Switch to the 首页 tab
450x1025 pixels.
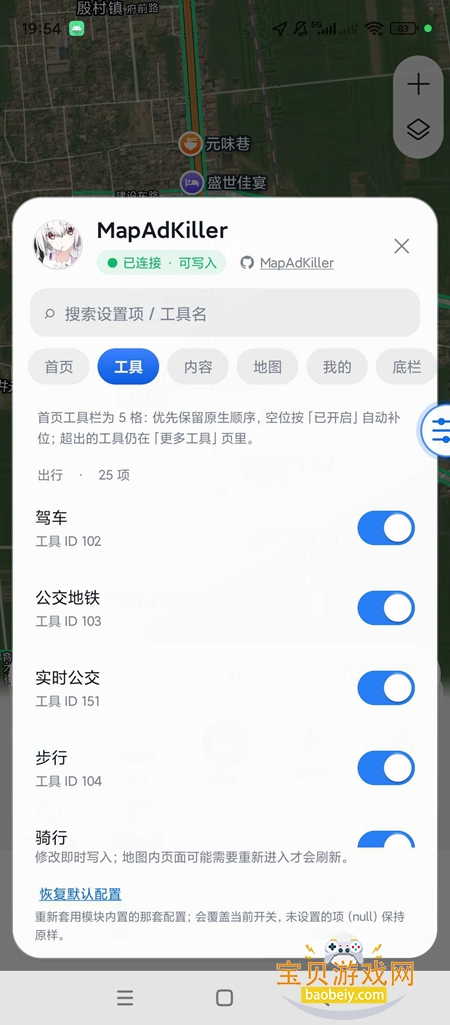[x=59, y=367]
